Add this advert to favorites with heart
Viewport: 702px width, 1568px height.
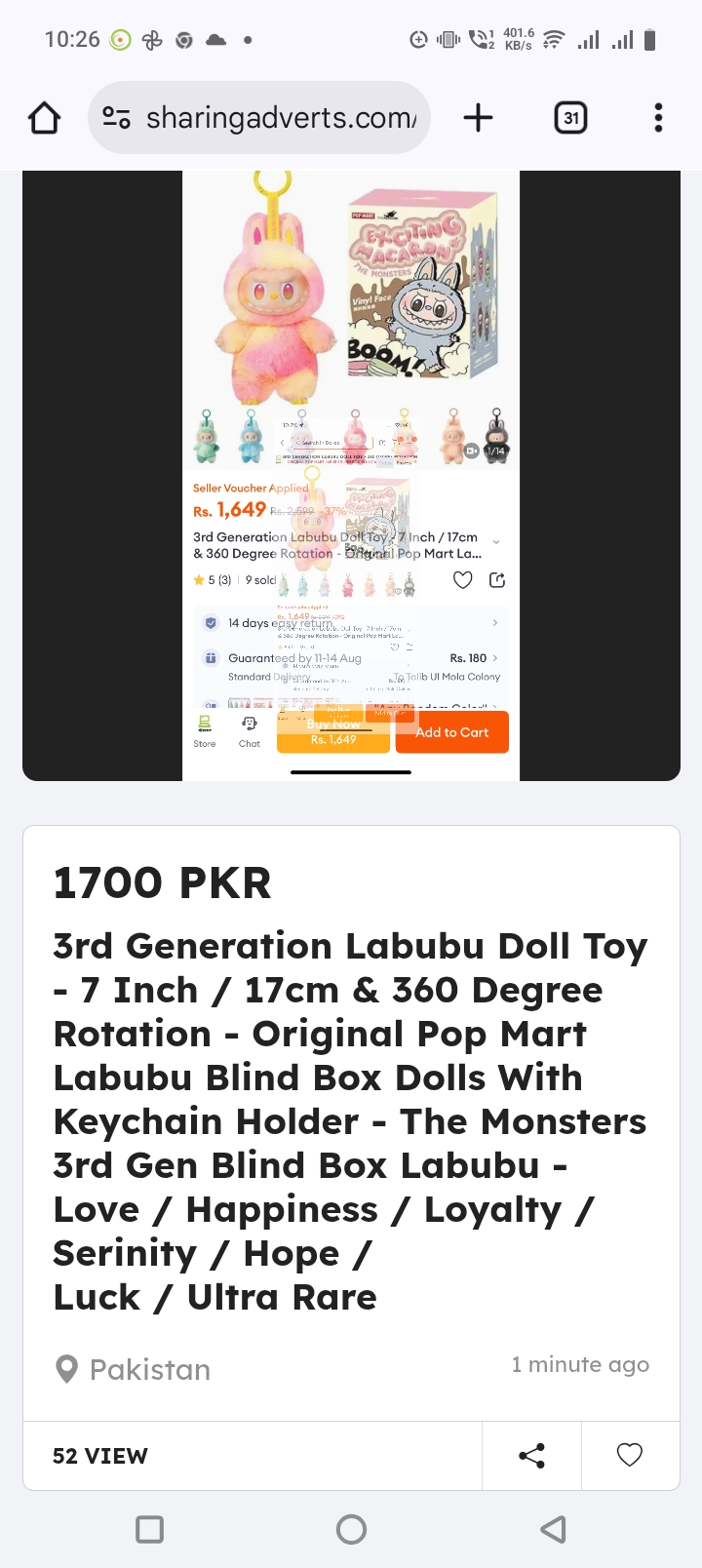coord(630,1455)
